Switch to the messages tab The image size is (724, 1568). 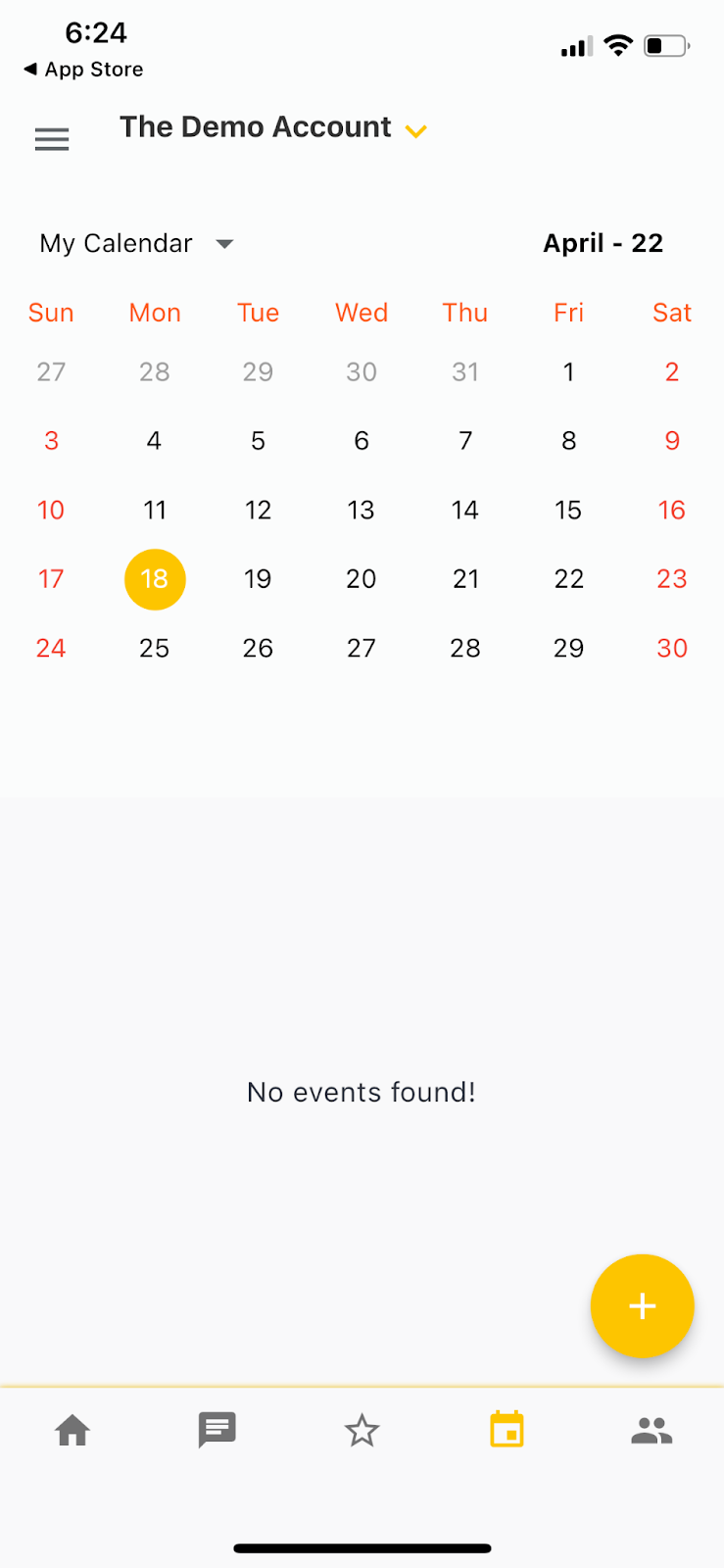click(x=217, y=1431)
